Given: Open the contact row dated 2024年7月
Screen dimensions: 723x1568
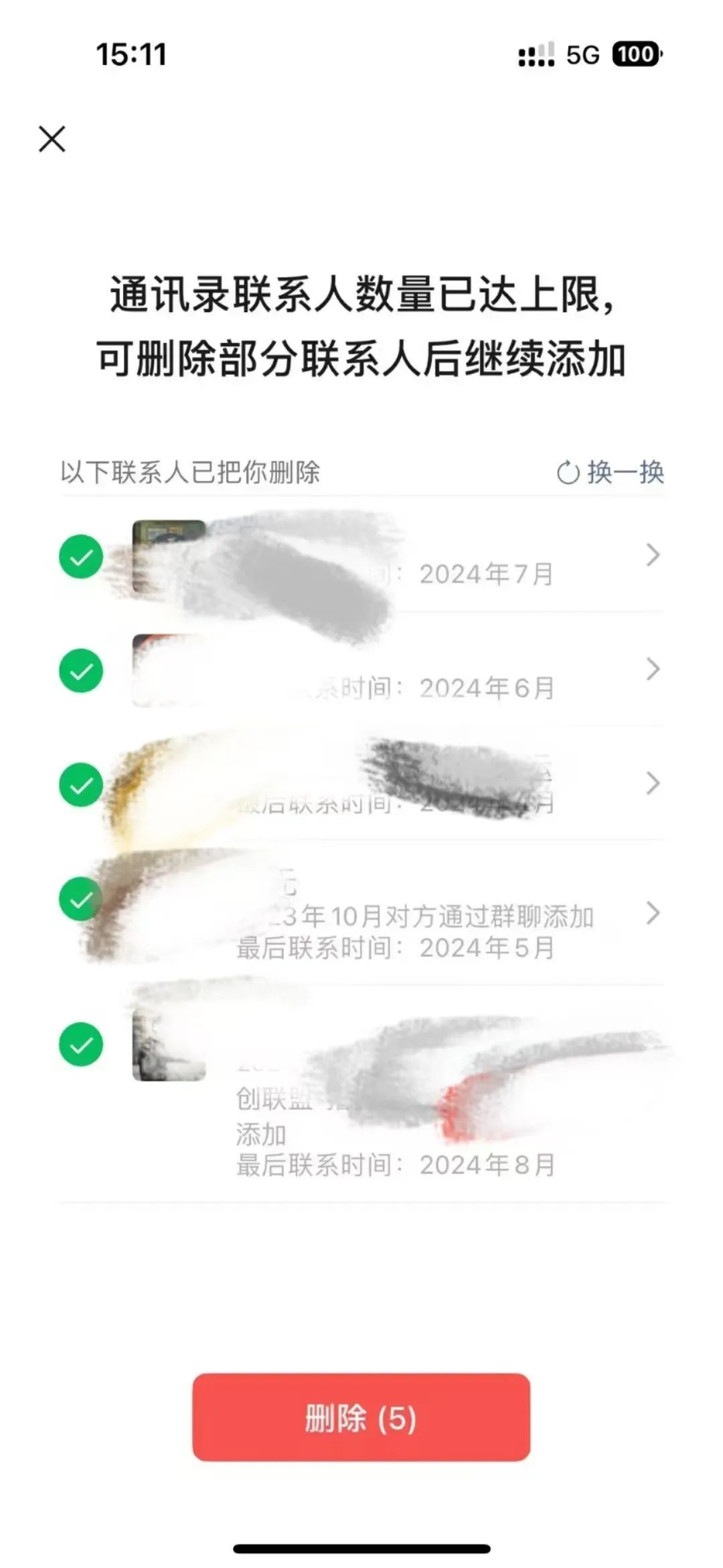Looking at the screenshot, I should [x=652, y=555].
